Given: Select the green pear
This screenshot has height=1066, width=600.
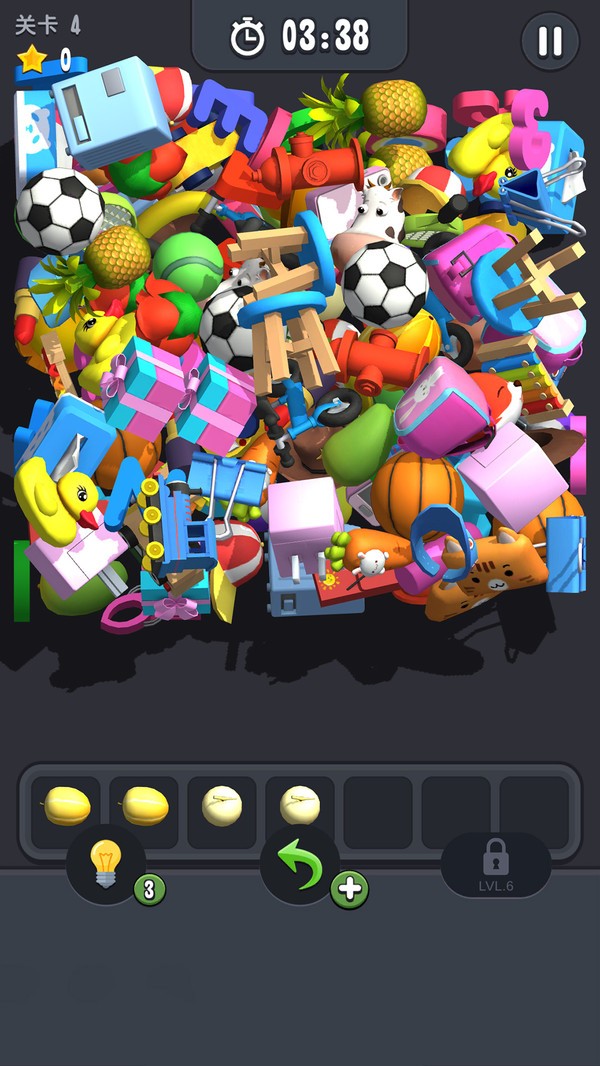Looking at the screenshot, I should coord(357,444).
